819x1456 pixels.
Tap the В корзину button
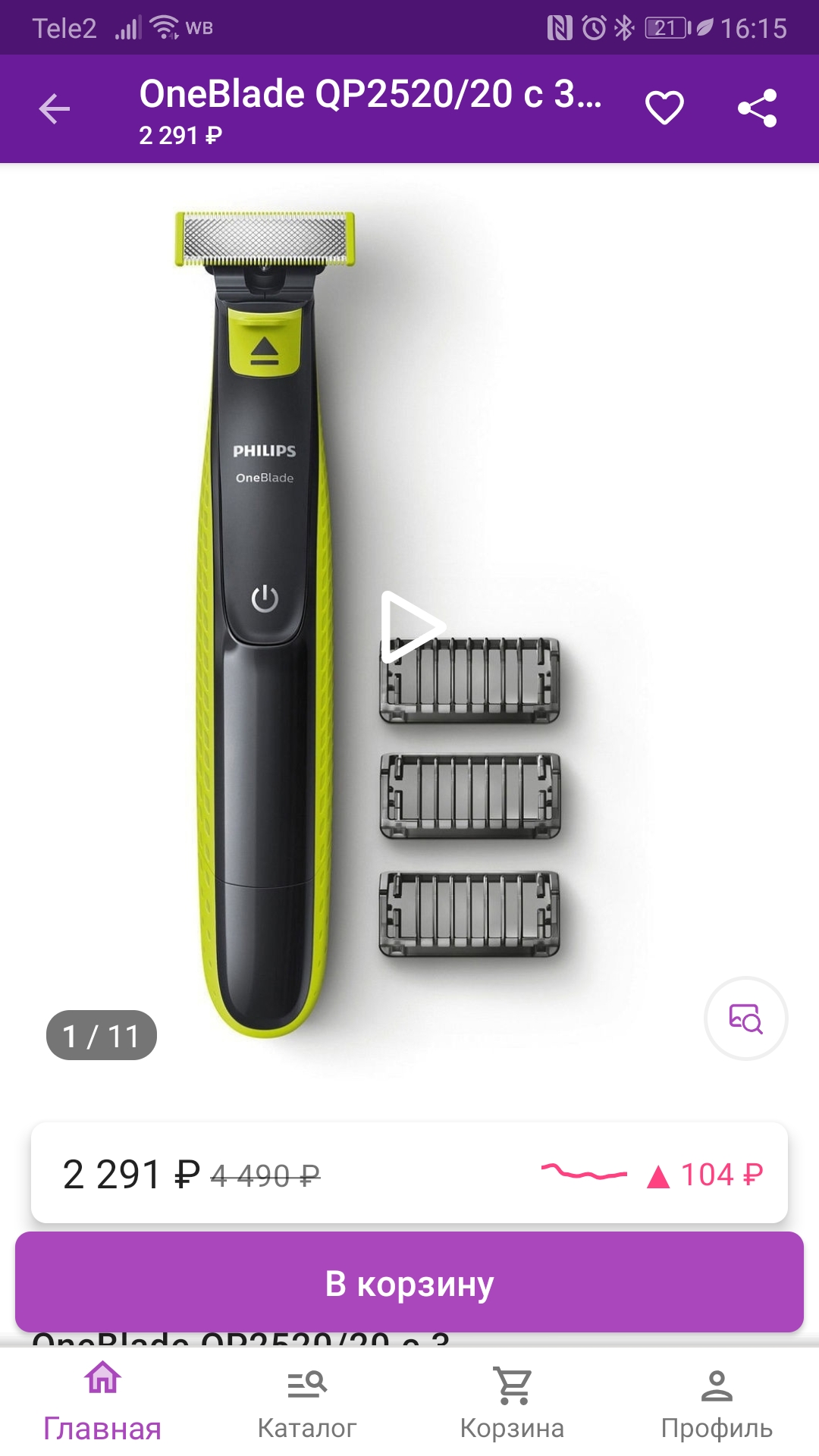tap(409, 1283)
